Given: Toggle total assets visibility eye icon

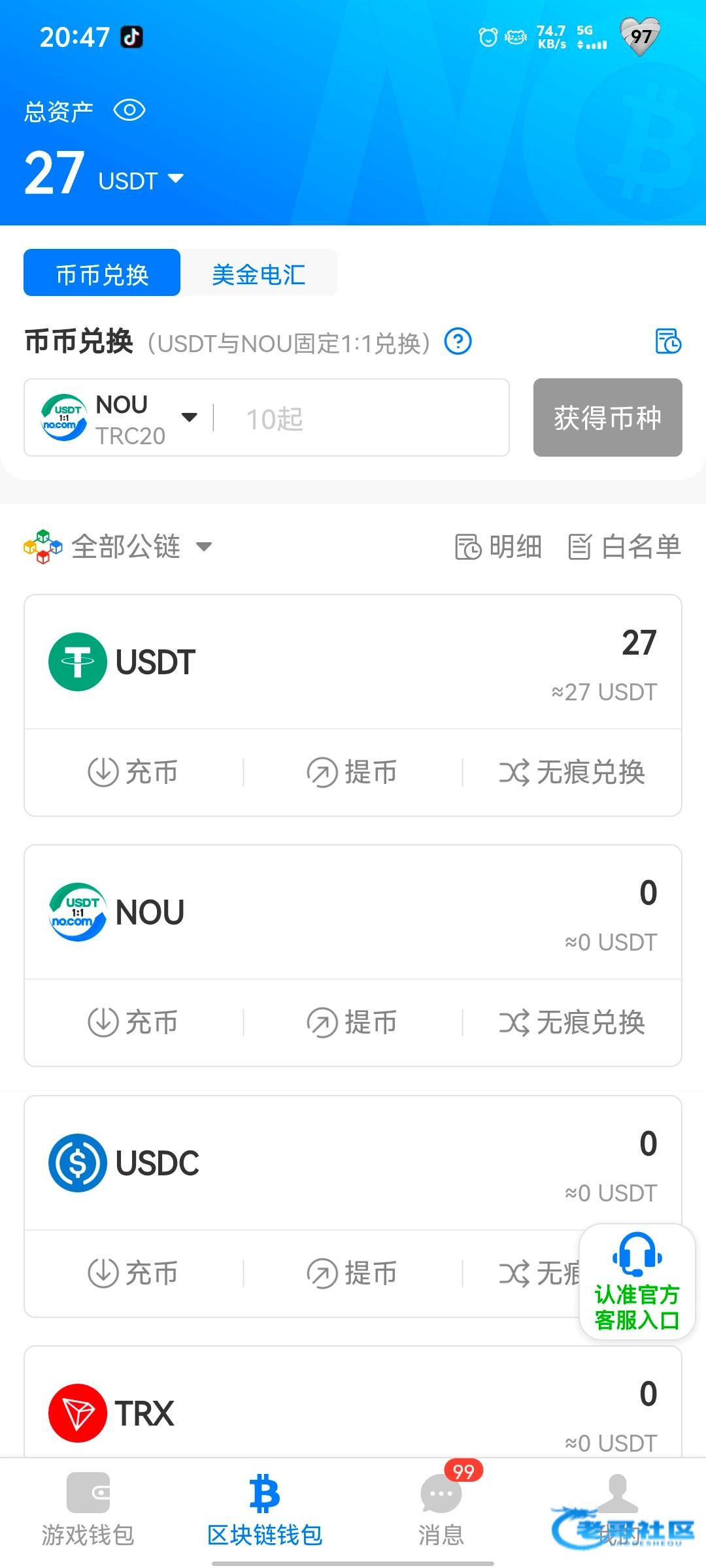Looking at the screenshot, I should [x=129, y=110].
